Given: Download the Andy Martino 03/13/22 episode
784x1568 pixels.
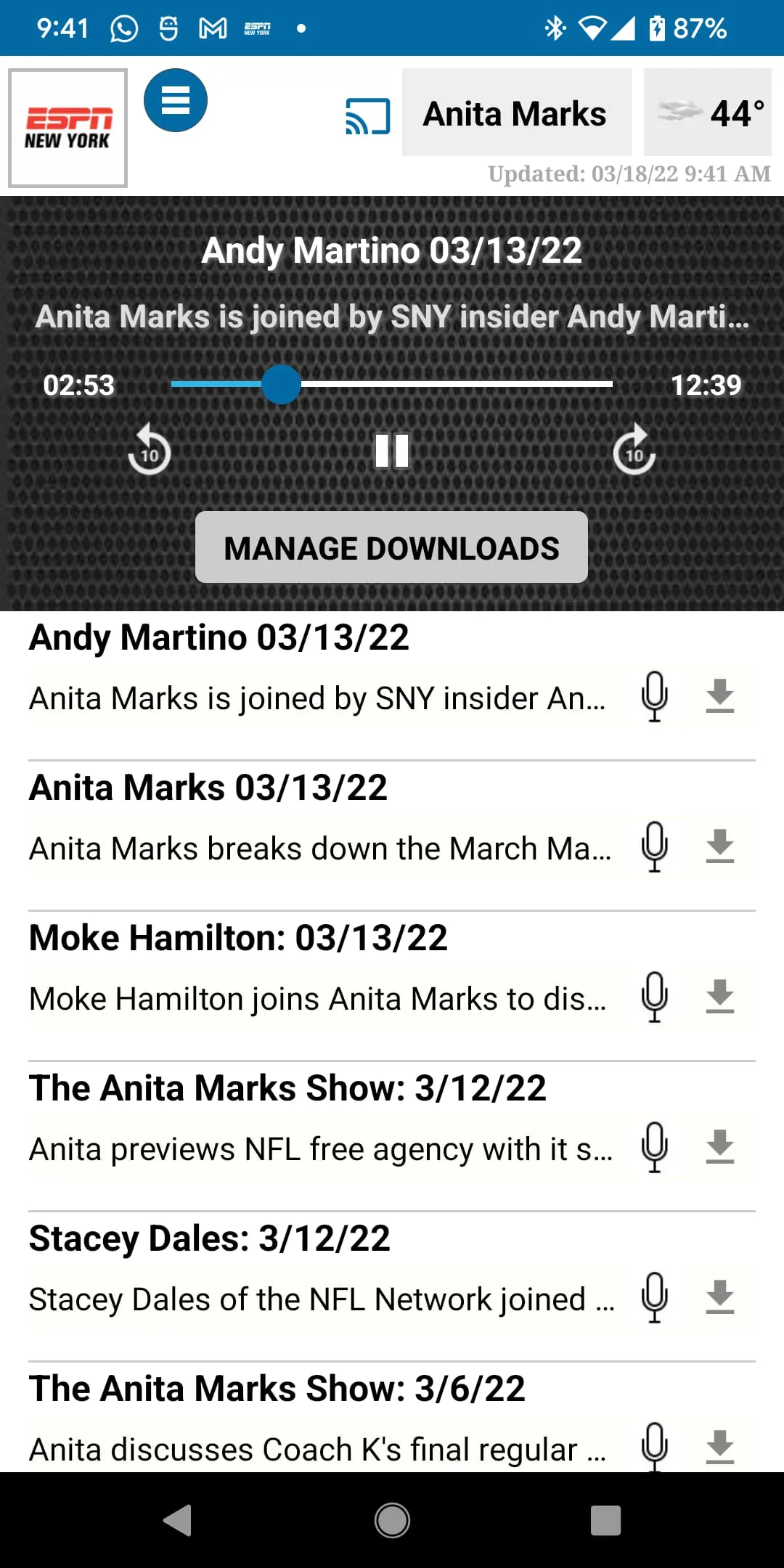Looking at the screenshot, I should (x=720, y=696).
